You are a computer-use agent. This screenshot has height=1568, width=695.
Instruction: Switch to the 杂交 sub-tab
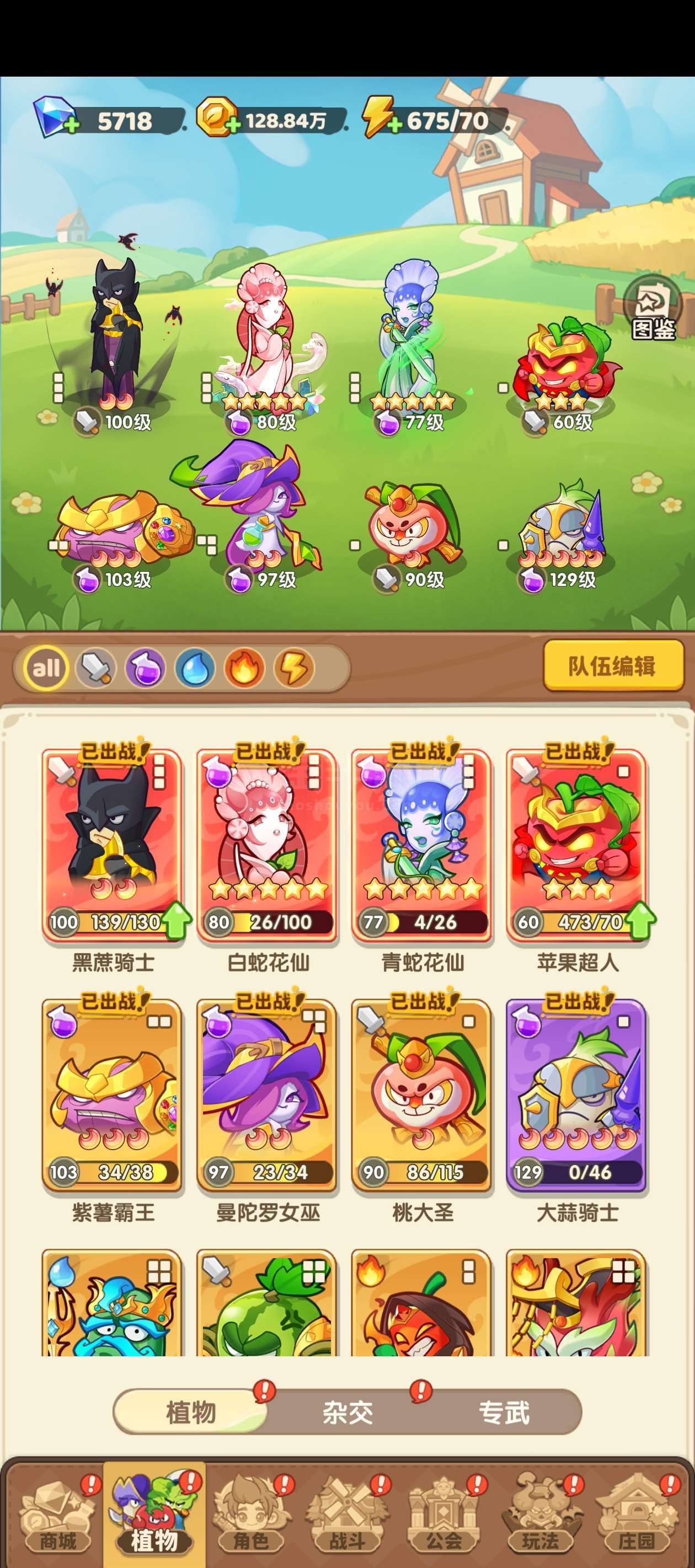pyautogui.click(x=347, y=1411)
